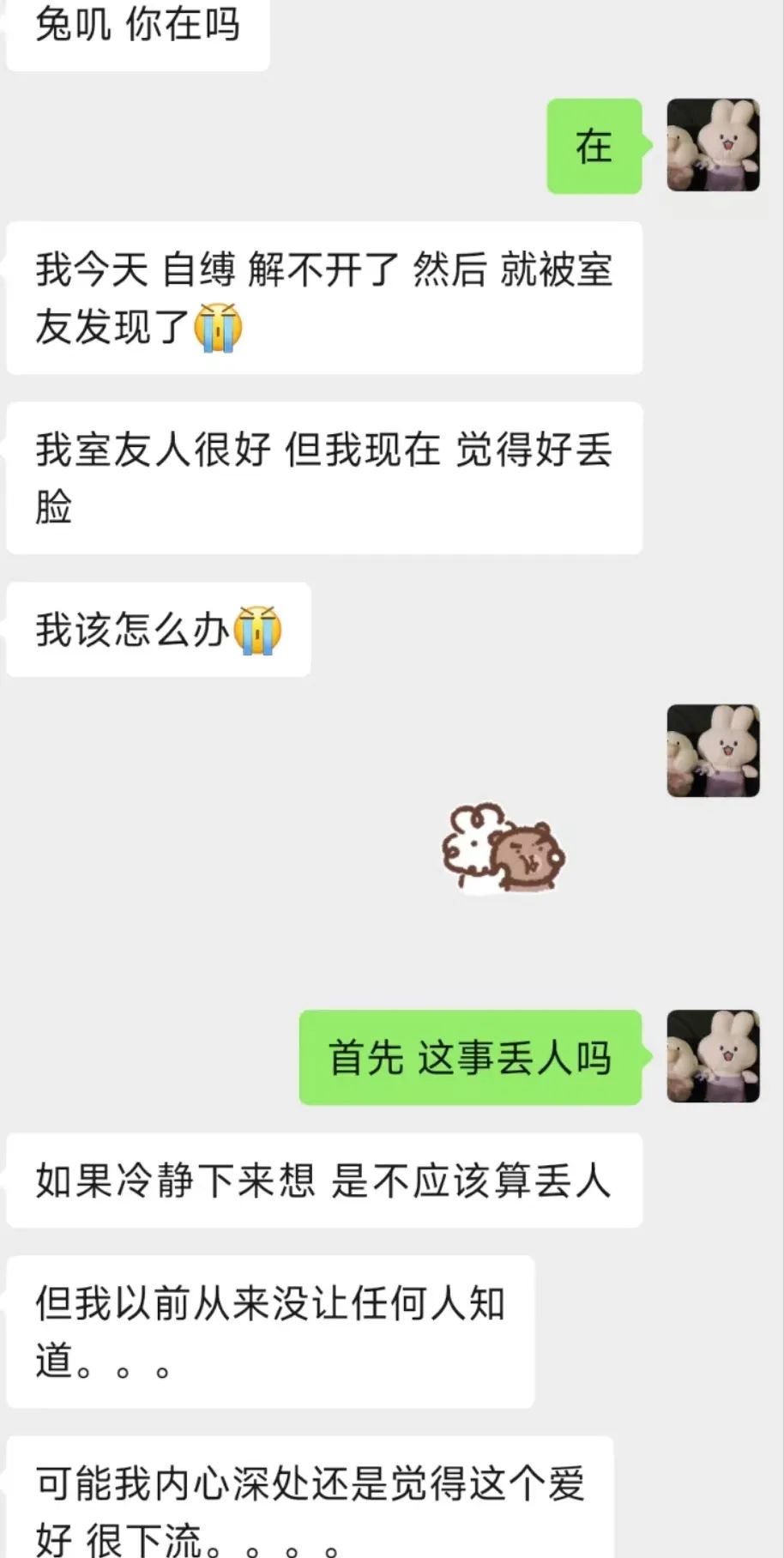
Task: Click the rabbit avatar beside the "在" reply
Action: coord(714,144)
